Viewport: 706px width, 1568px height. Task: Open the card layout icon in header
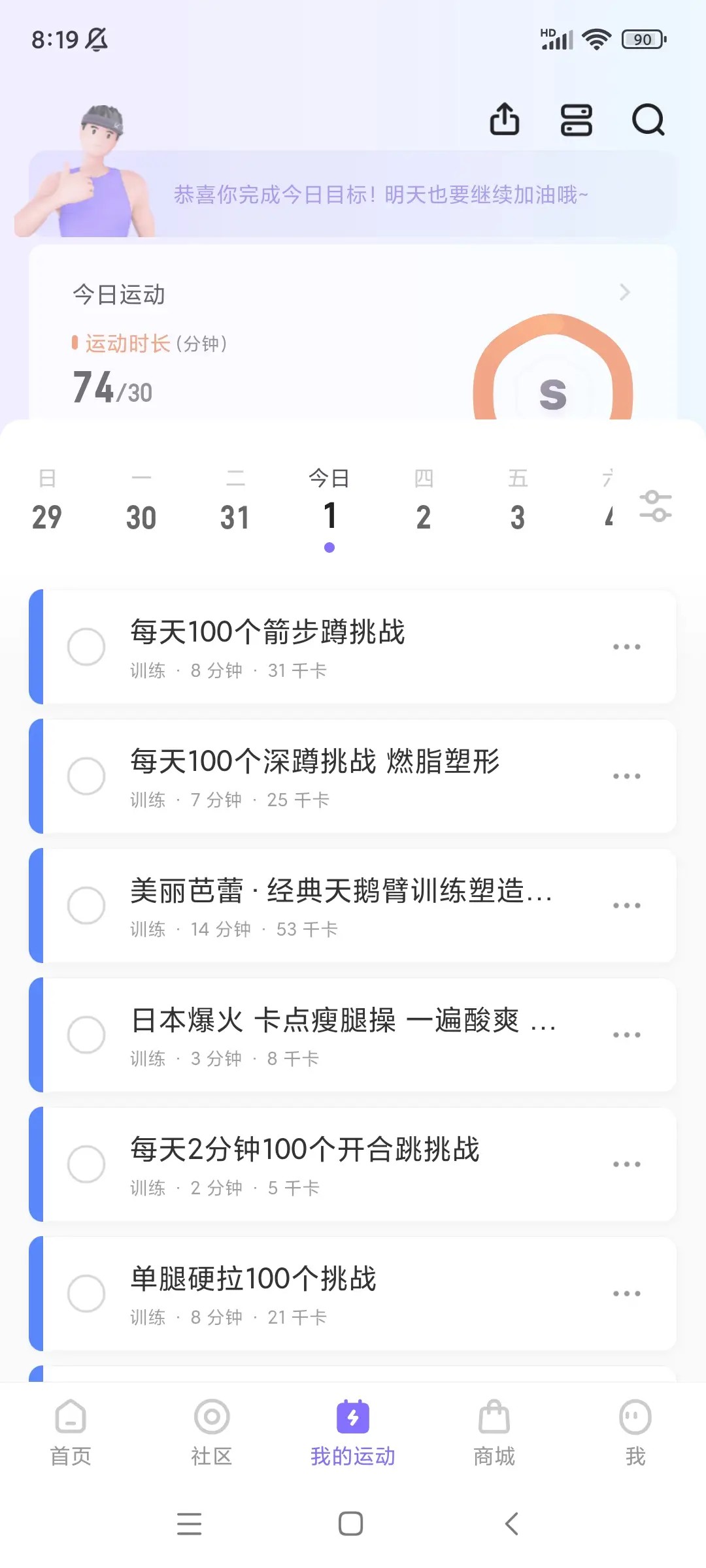576,120
